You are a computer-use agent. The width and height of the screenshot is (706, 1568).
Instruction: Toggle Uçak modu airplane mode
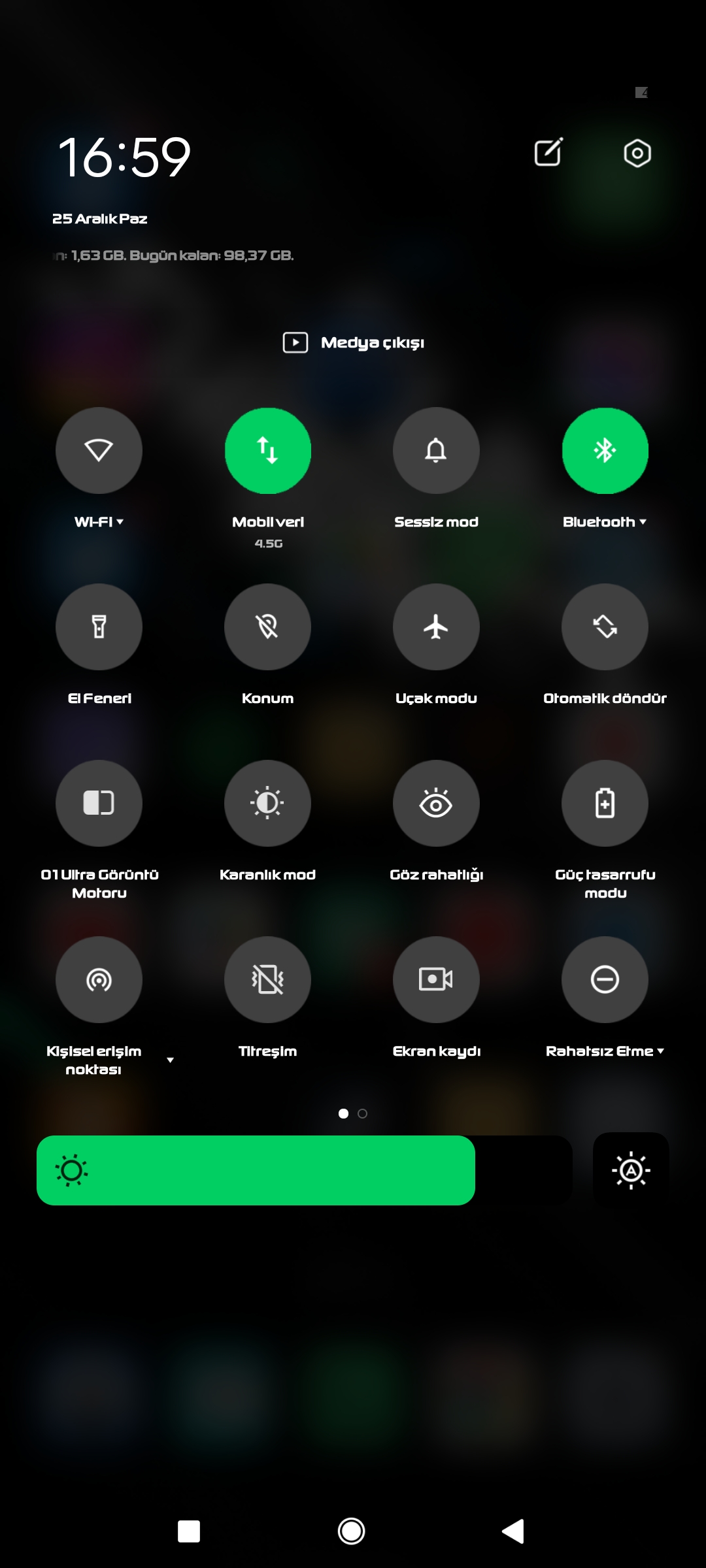[x=436, y=627]
